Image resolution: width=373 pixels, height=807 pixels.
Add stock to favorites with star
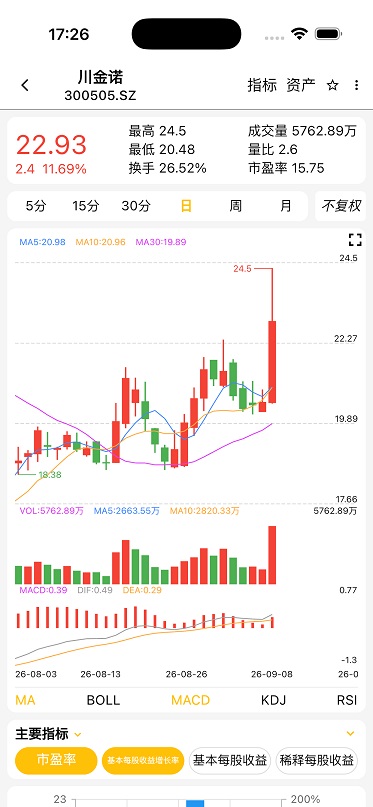(333, 85)
